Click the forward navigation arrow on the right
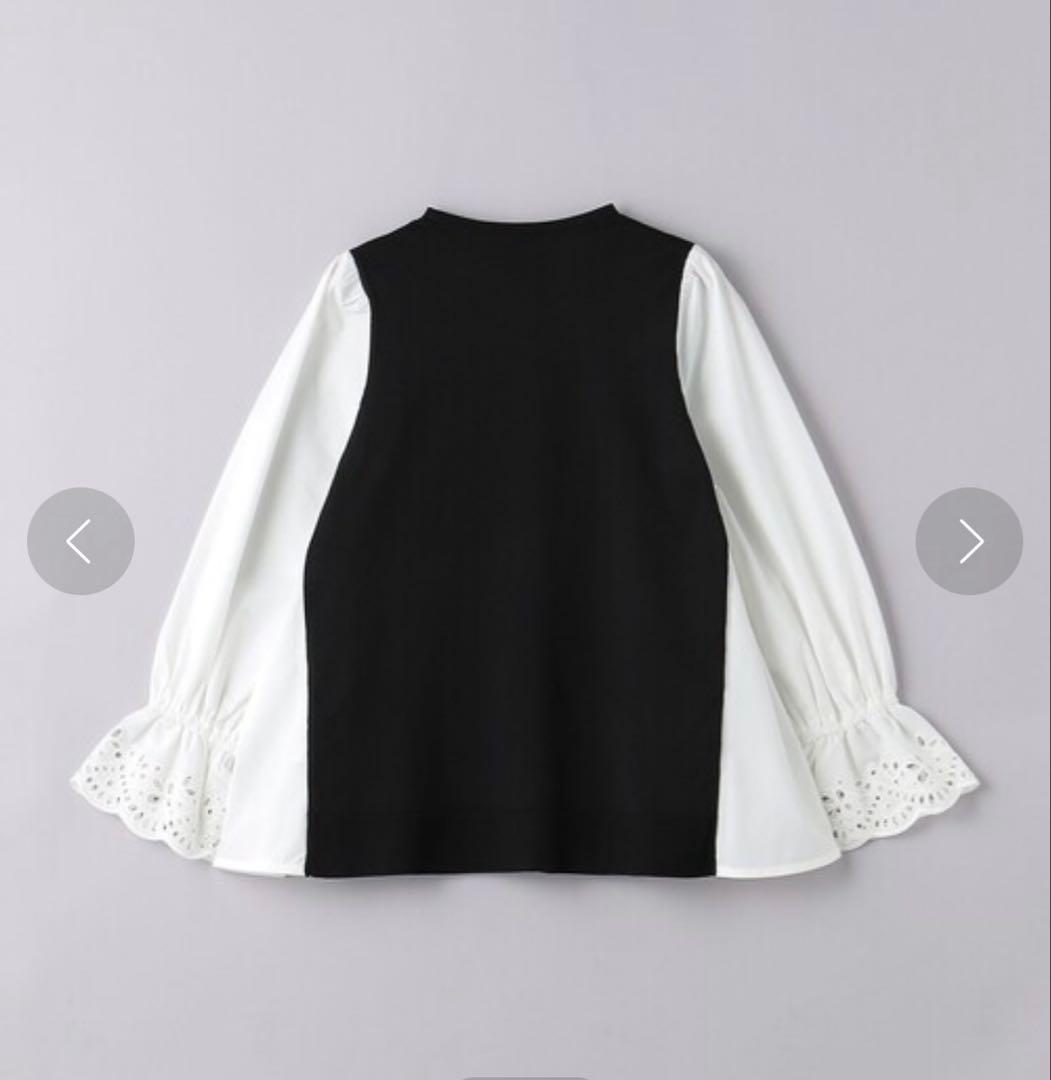 click(x=968, y=540)
